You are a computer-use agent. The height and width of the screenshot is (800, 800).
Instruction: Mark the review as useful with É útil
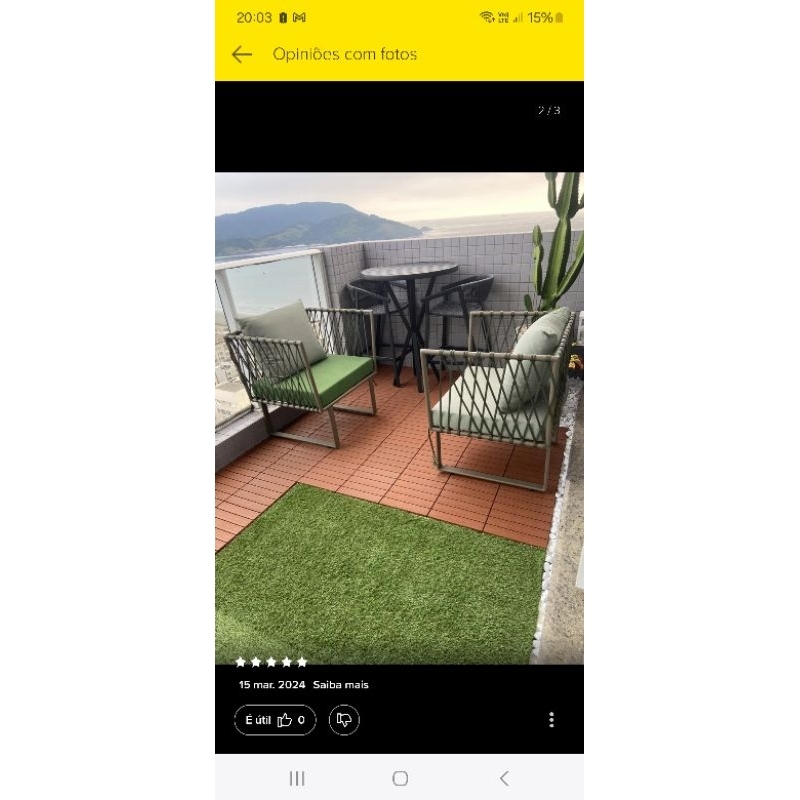(275, 720)
